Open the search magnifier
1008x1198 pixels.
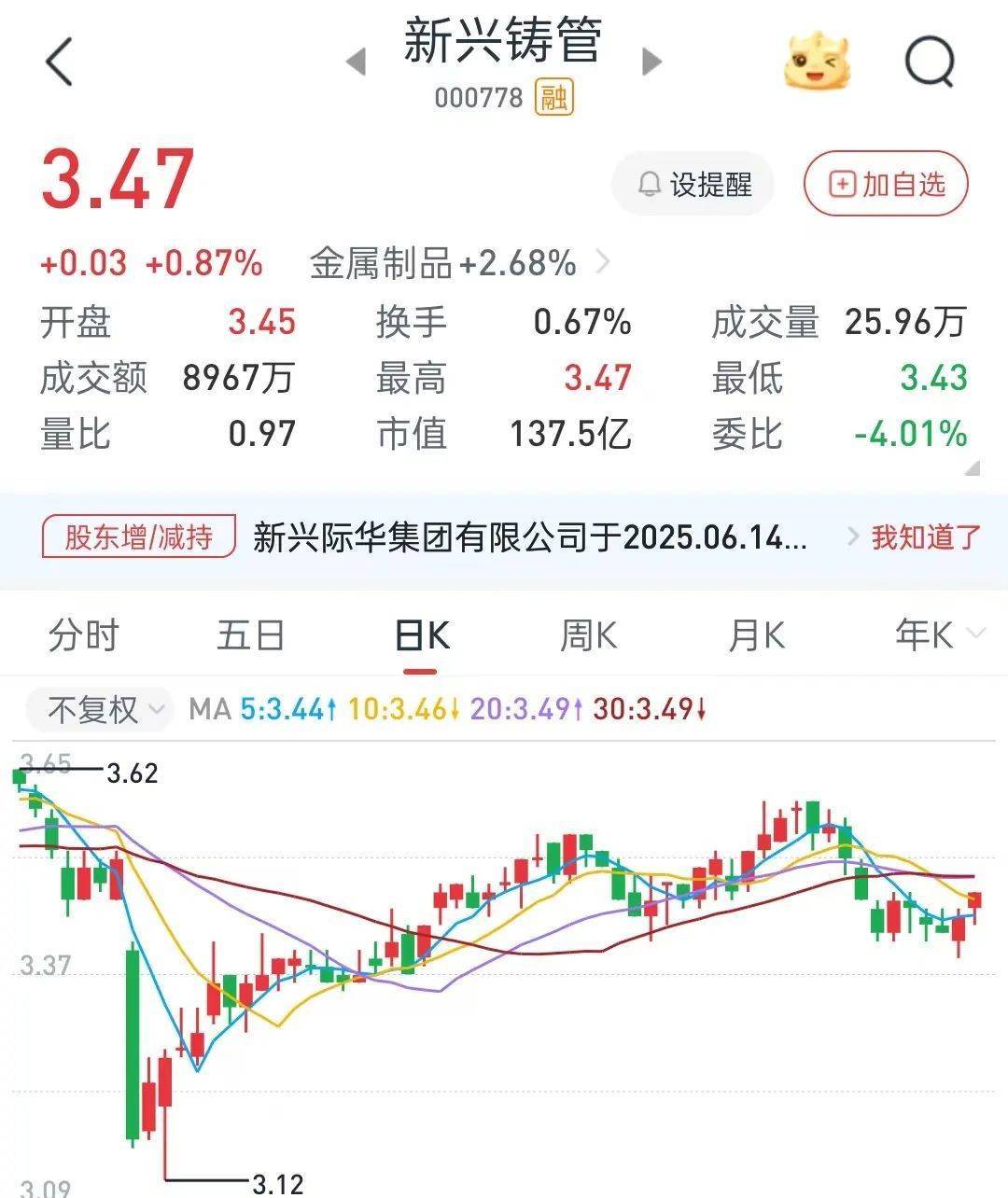tap(931, 63)
